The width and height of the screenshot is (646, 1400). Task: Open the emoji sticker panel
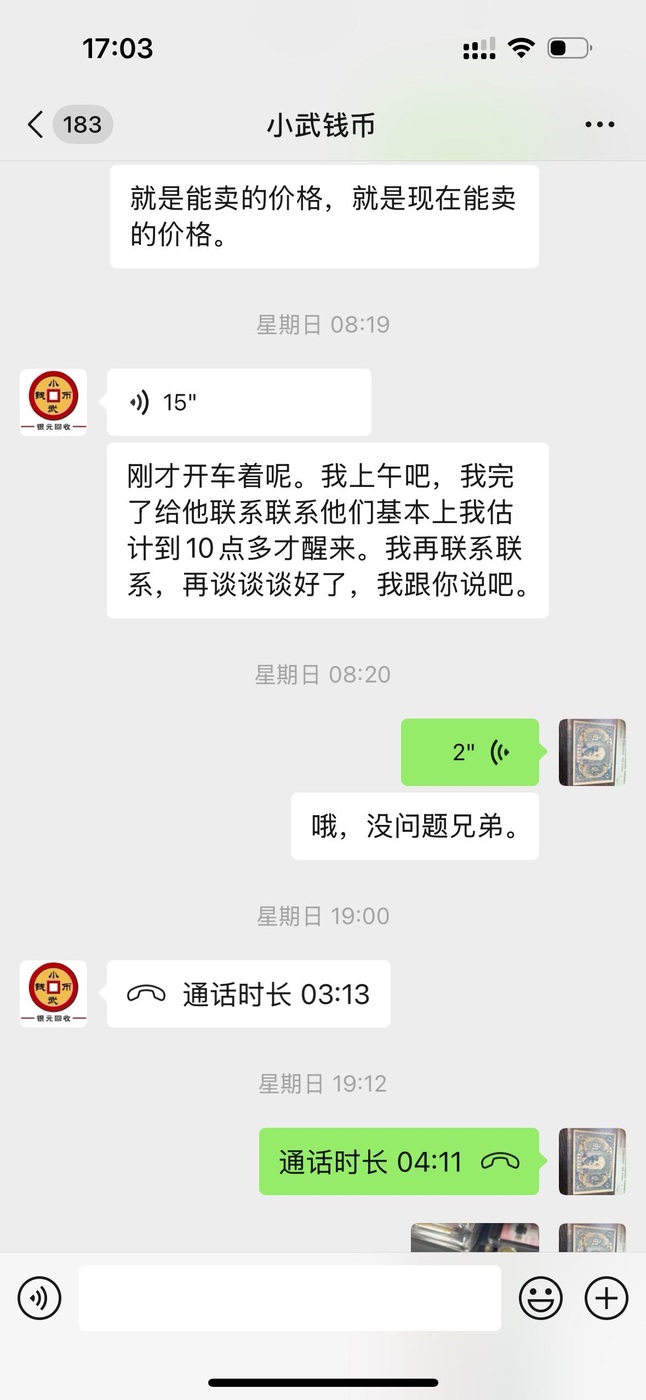540,1298
